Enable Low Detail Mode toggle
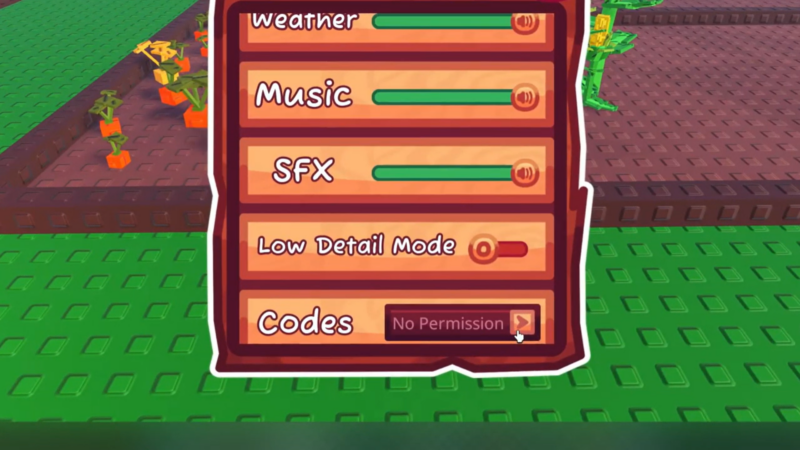The height and width of the screenshot is (450, 800). pyautogui.click(x=499, y=248)
